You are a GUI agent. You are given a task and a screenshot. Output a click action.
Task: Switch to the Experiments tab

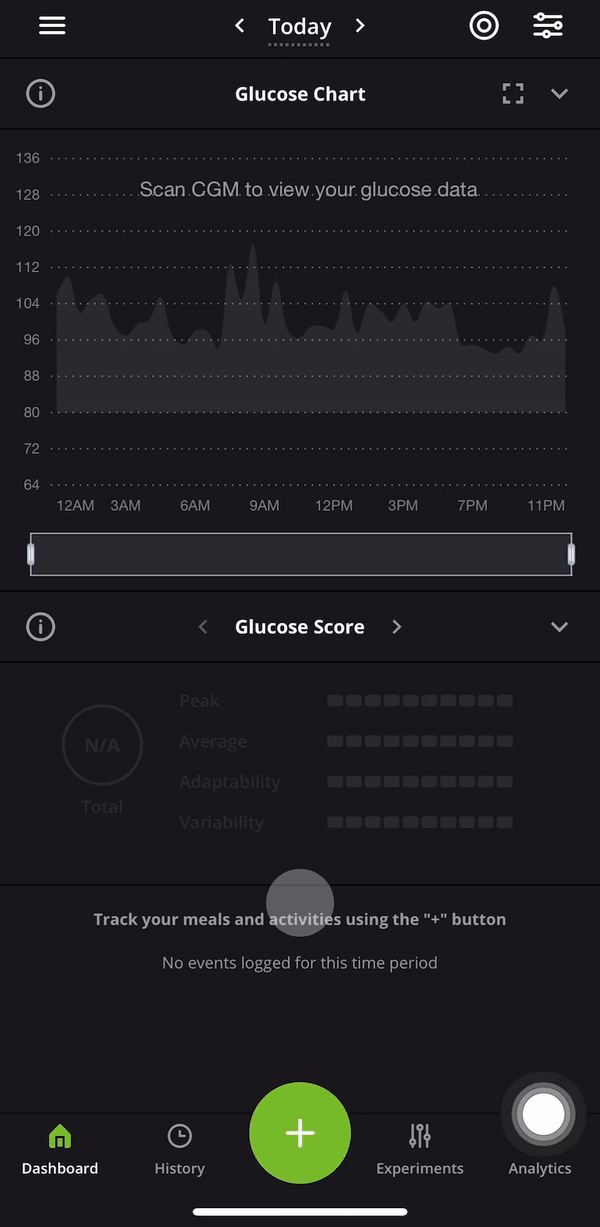tap(420, 1150)
